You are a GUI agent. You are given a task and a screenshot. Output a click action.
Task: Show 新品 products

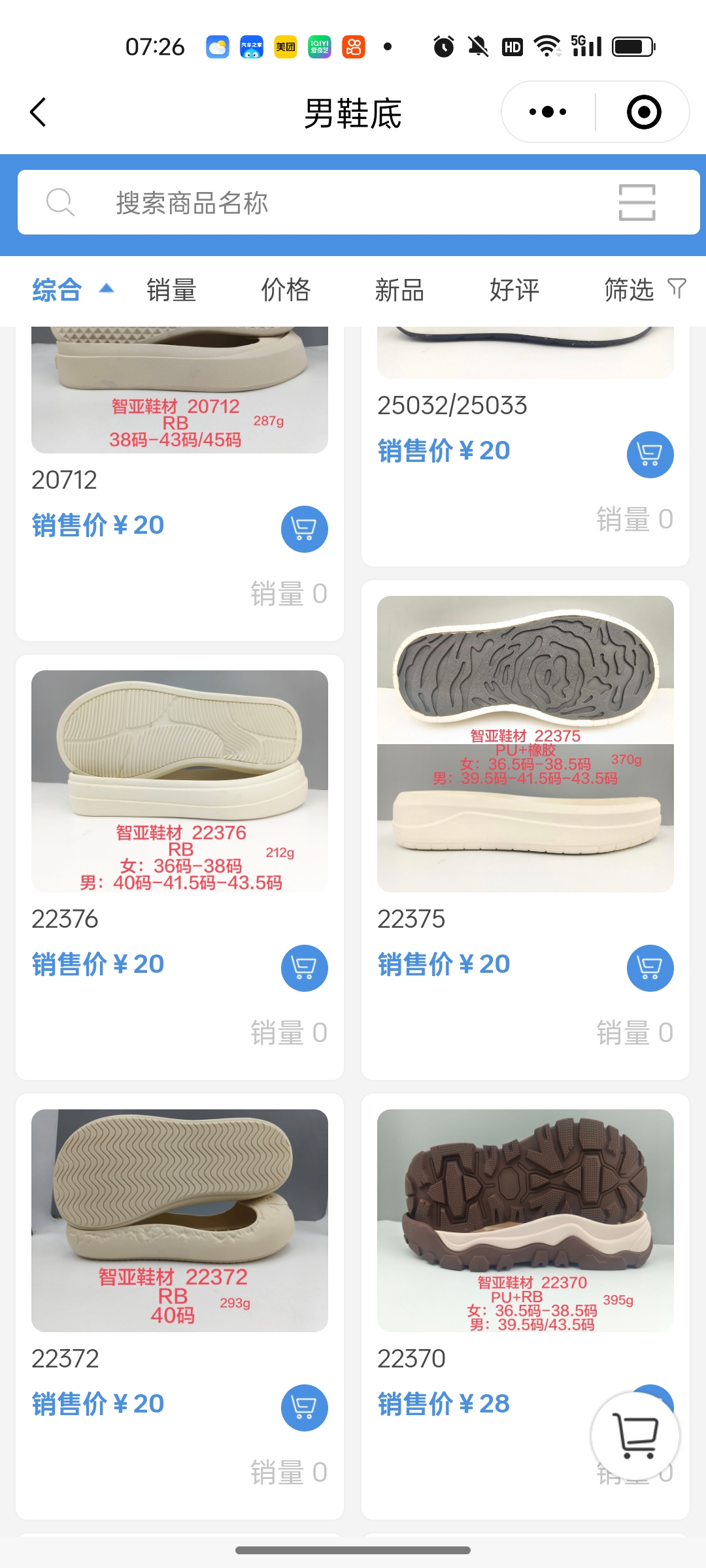pos(399,290)
